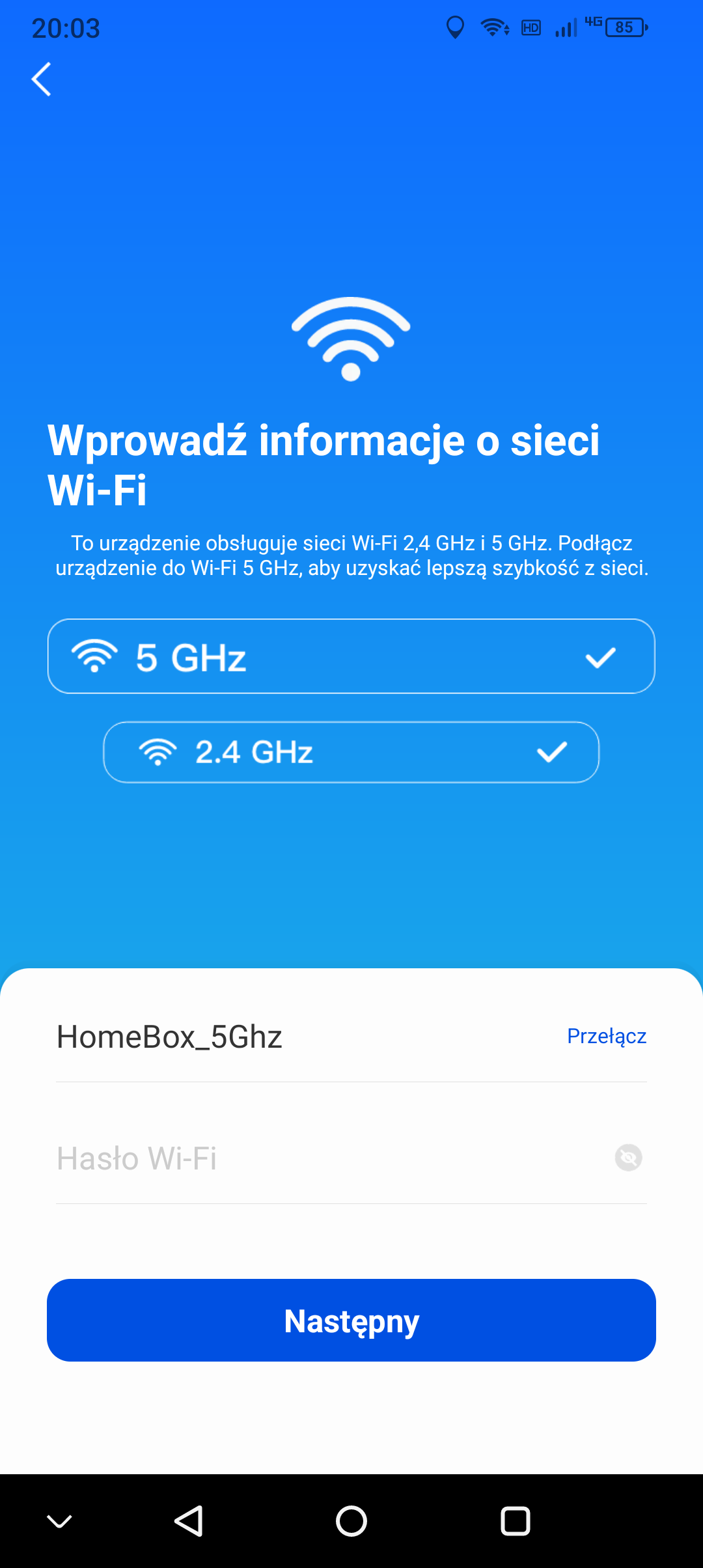Image resolution: width=703 pixels, height=1568 pixels.
Task: Tap the system home button
Action: 351,1522
